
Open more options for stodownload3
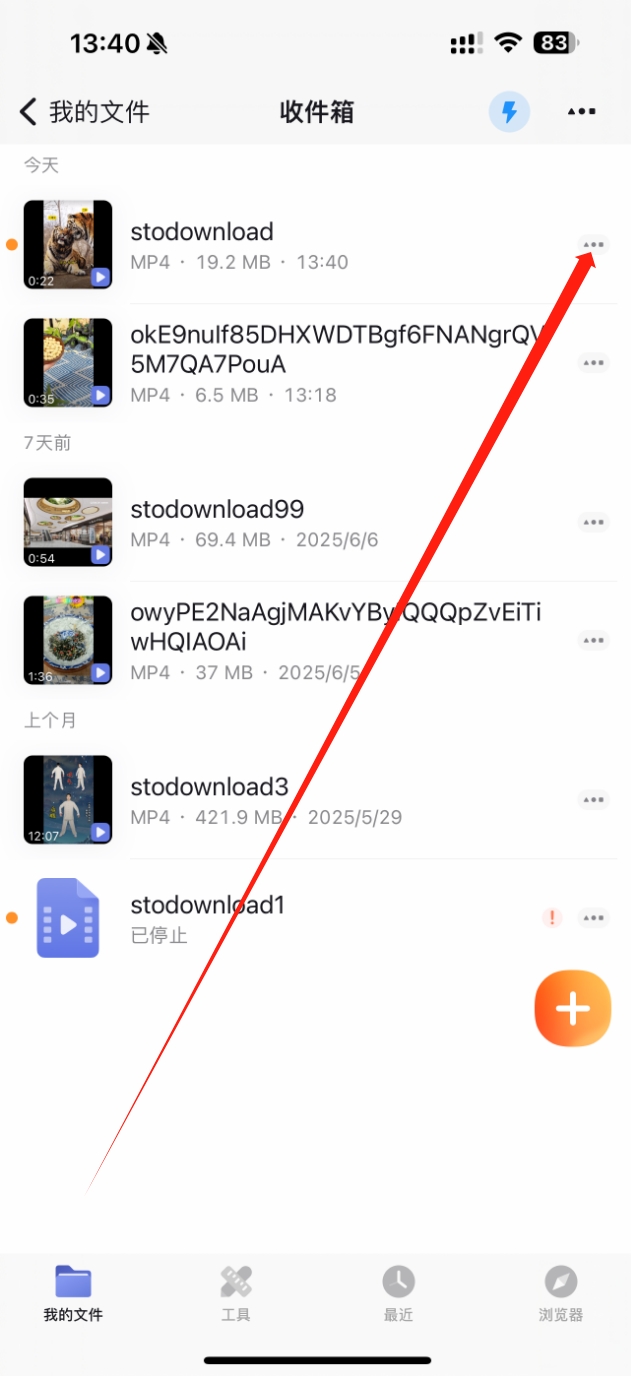(594, 800)
